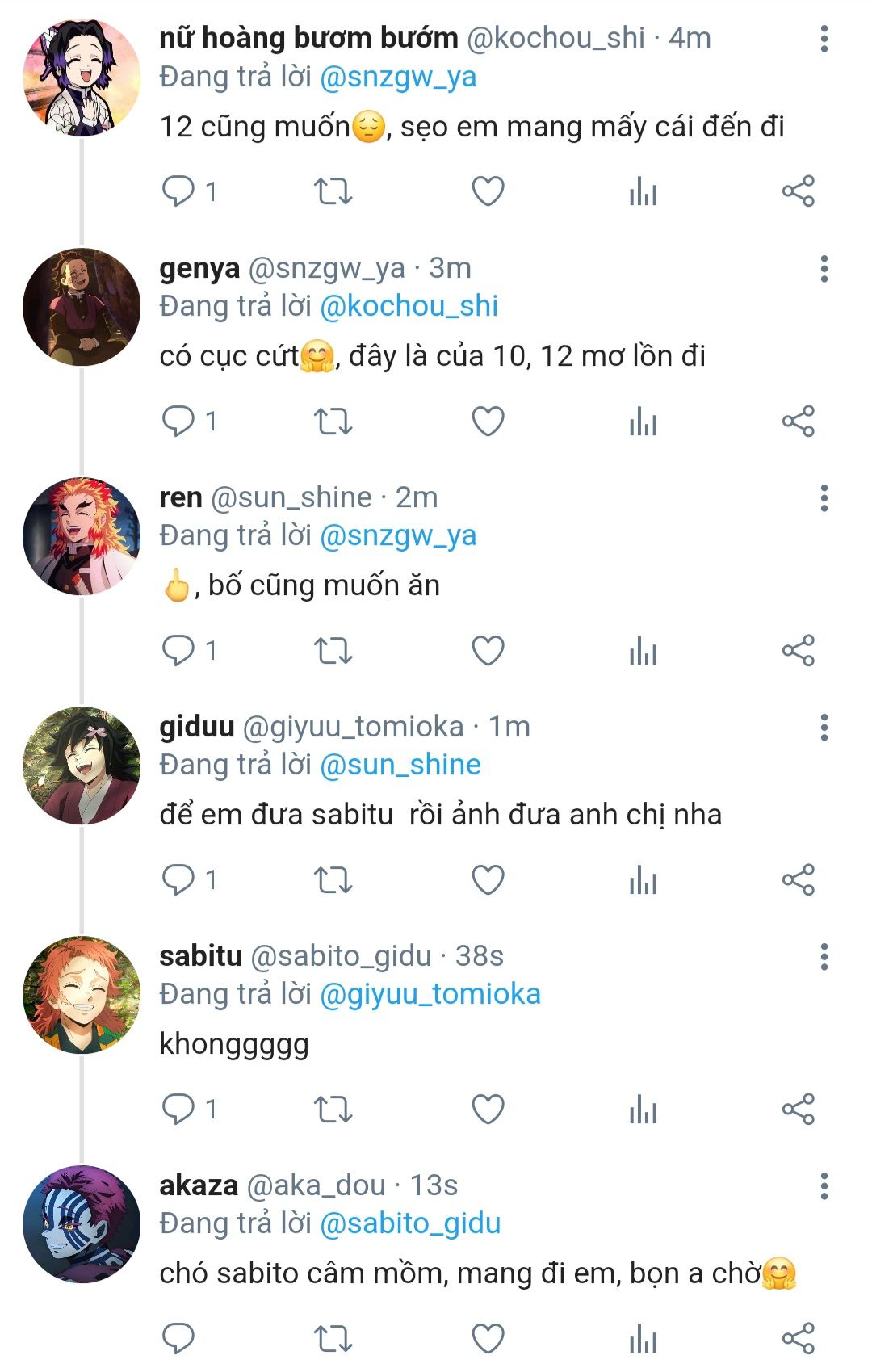Open the @sabito_gidu mention in akaza's reply

coord(410,1223)
